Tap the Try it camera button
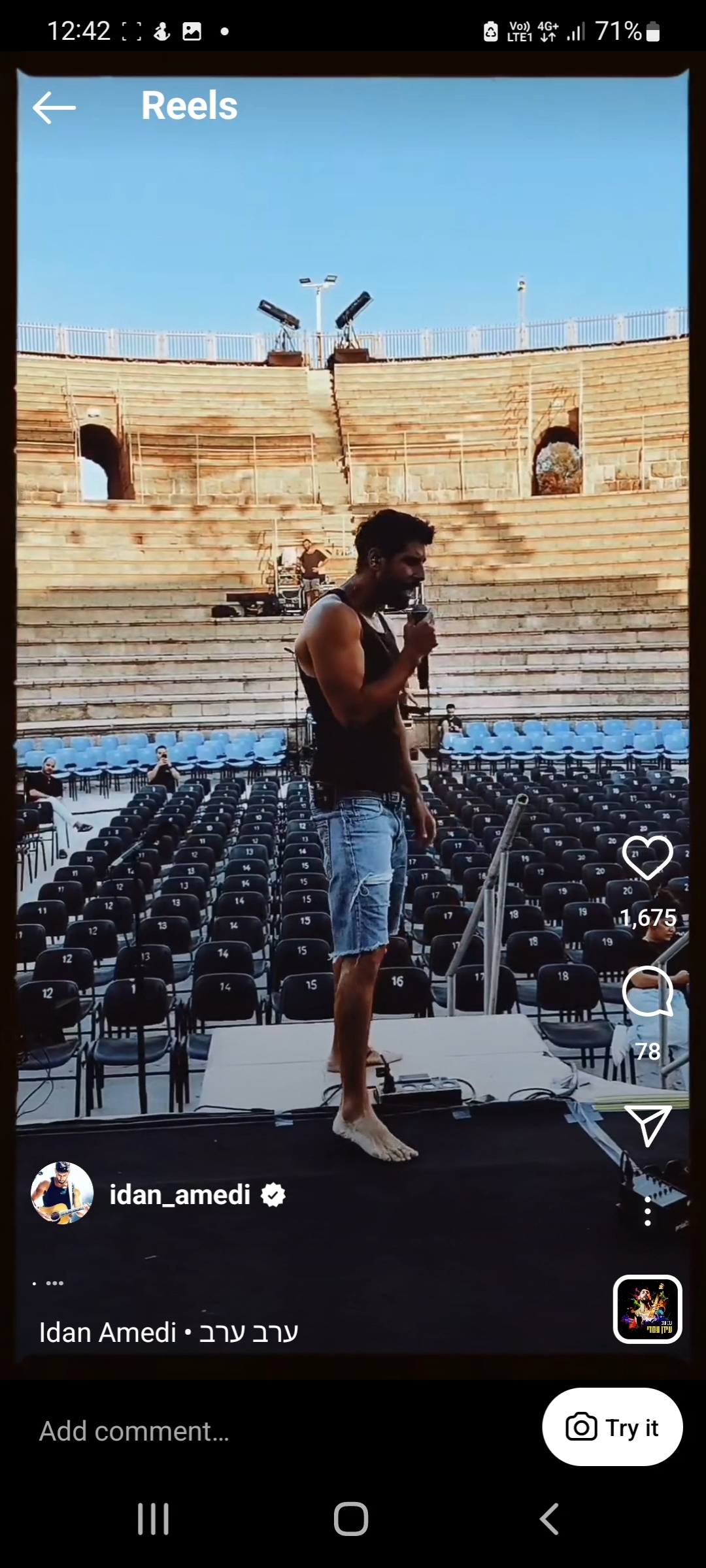Image resolution: width=706 pixels, height=1568 pixels. click(612, 1428)
